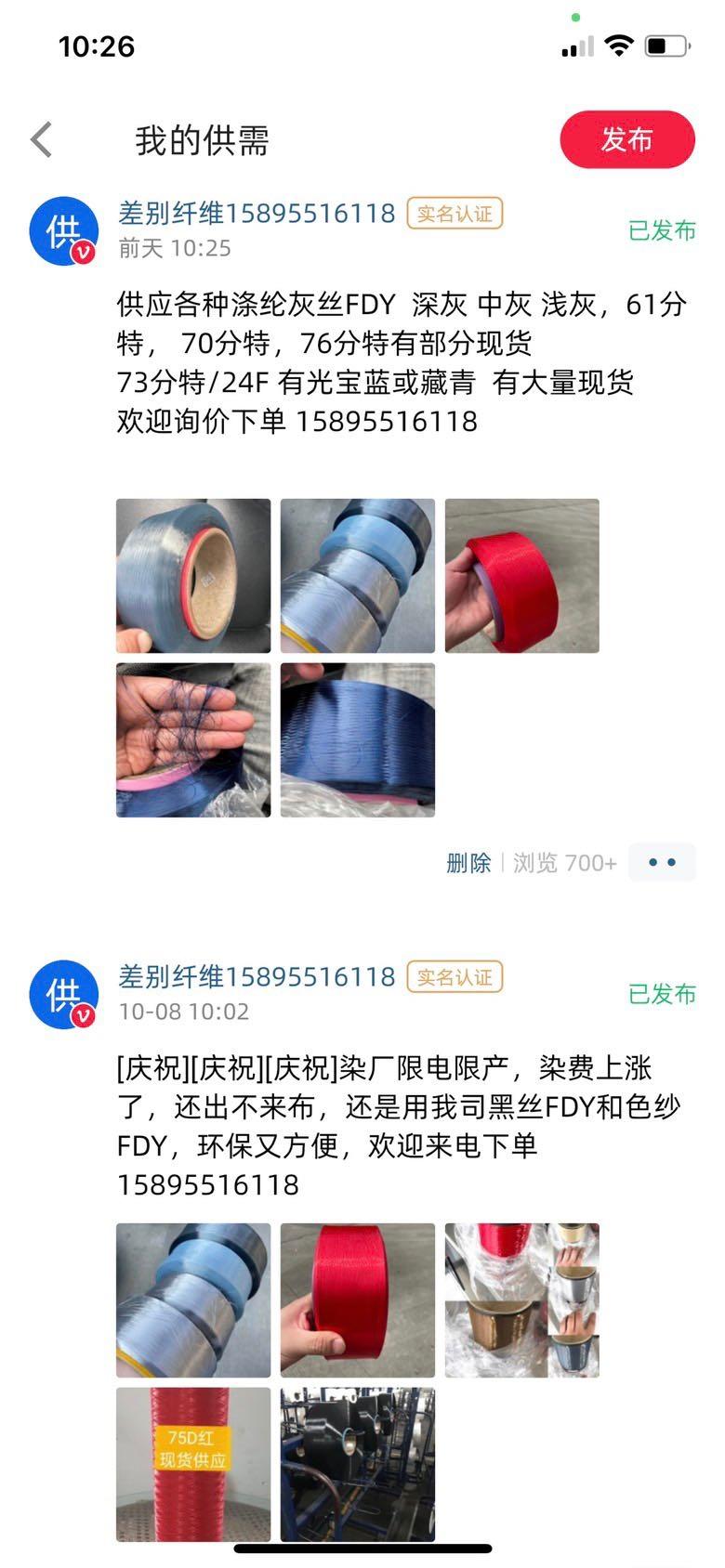
Task: Open red spool photo in 10-08 post
Action: coord(358,1300)
